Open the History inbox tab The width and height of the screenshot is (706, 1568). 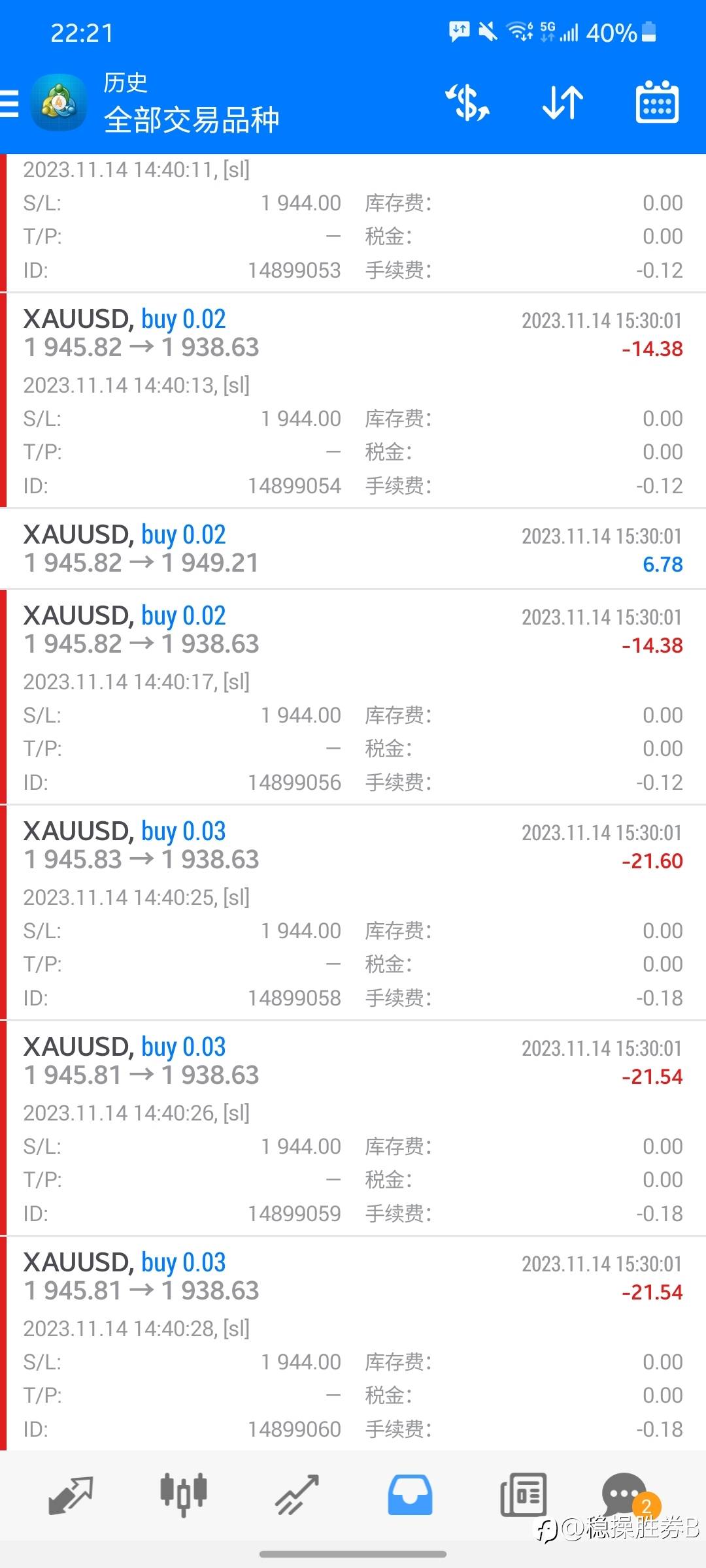coord(410,1495)
